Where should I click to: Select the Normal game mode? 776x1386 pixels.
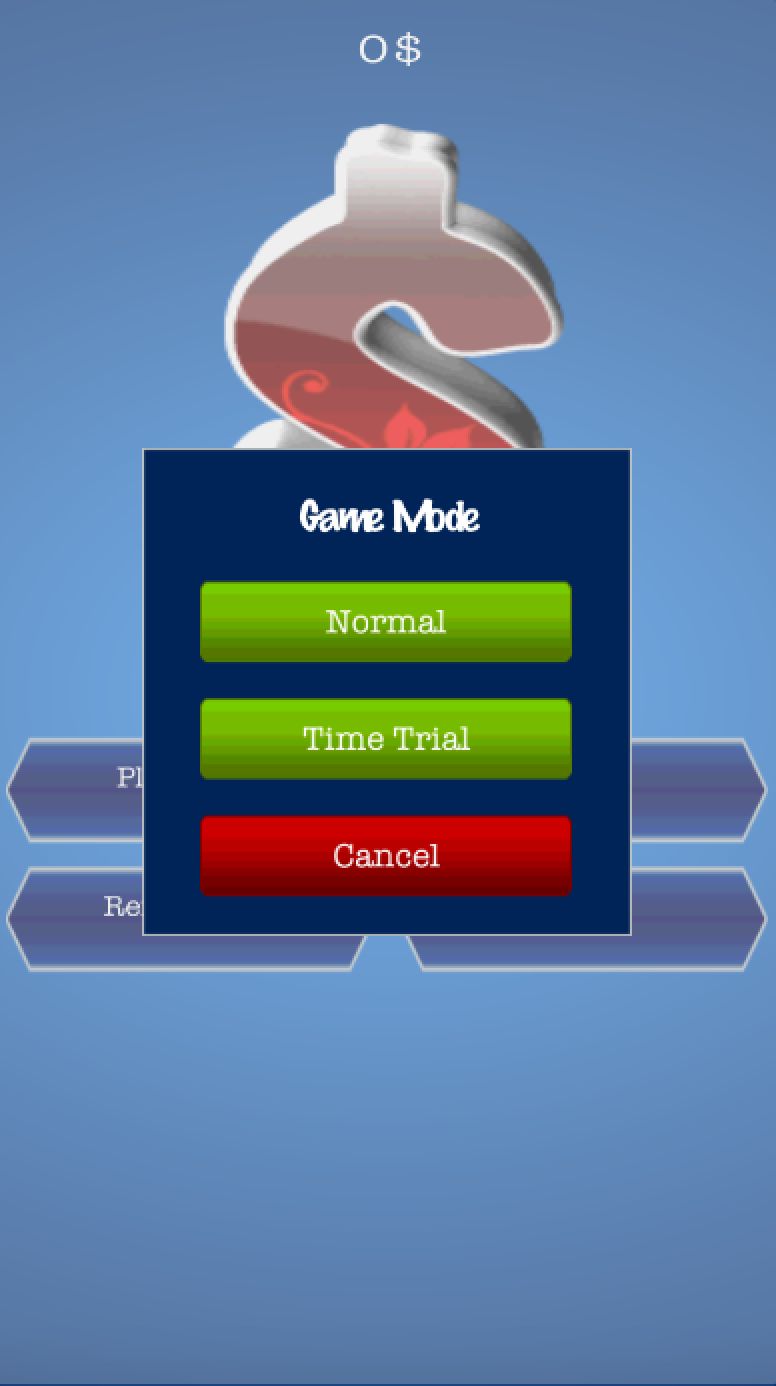tap(386, 622)
